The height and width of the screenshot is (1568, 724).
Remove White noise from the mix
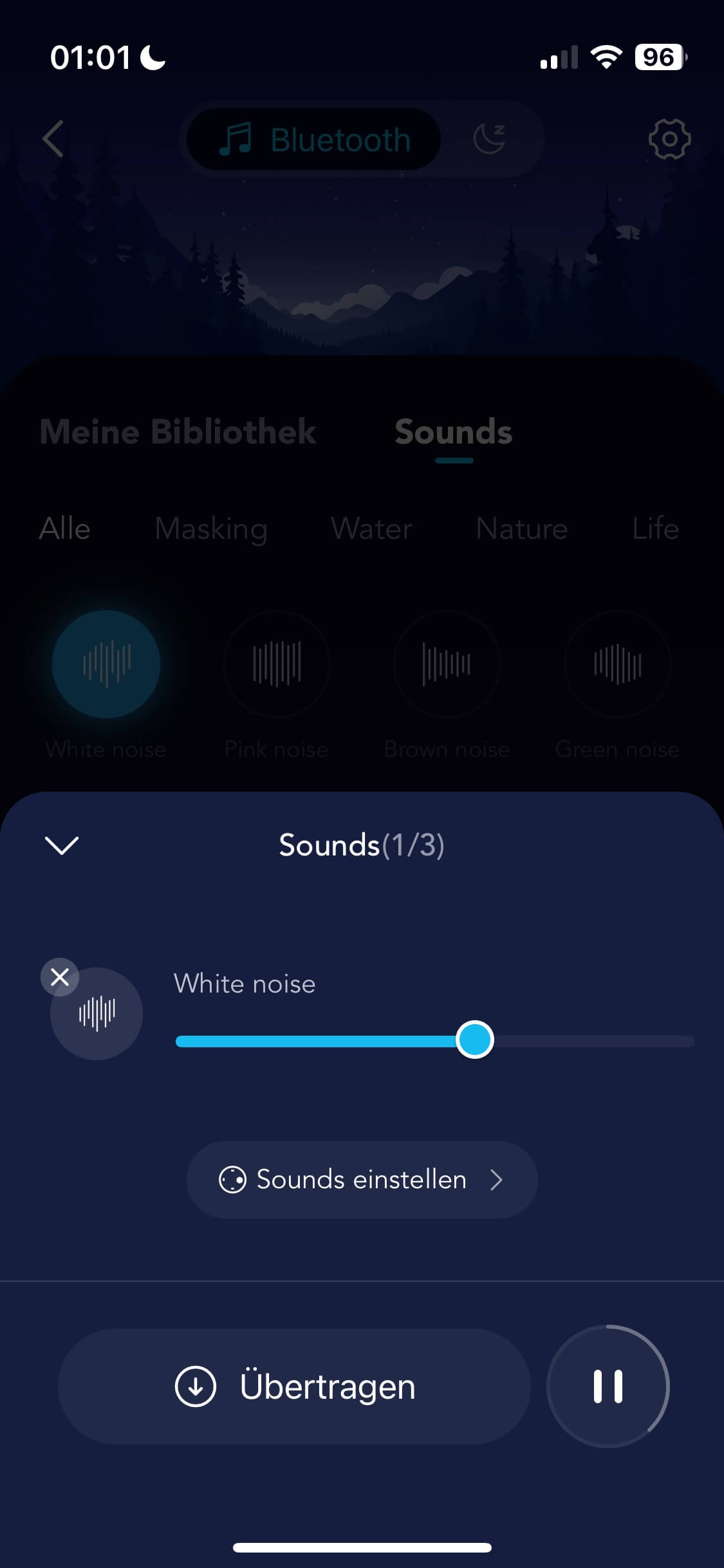[x=60, y=977]
